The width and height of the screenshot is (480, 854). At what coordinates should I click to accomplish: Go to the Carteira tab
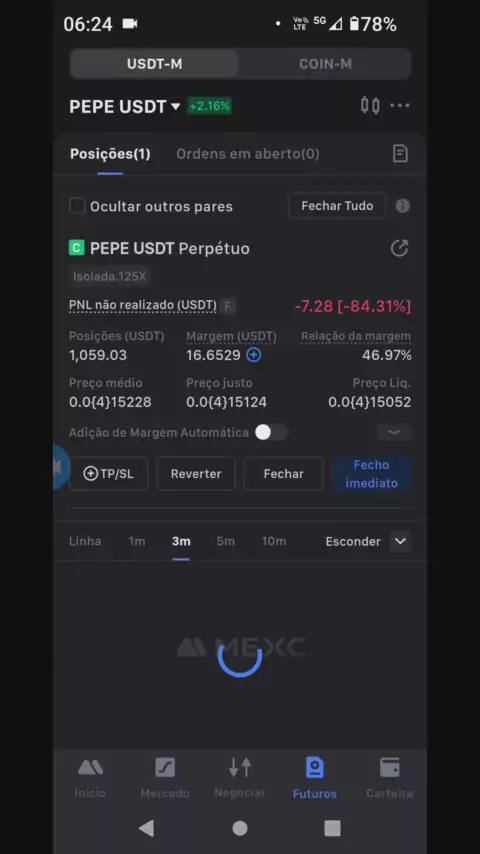(390, 778)
